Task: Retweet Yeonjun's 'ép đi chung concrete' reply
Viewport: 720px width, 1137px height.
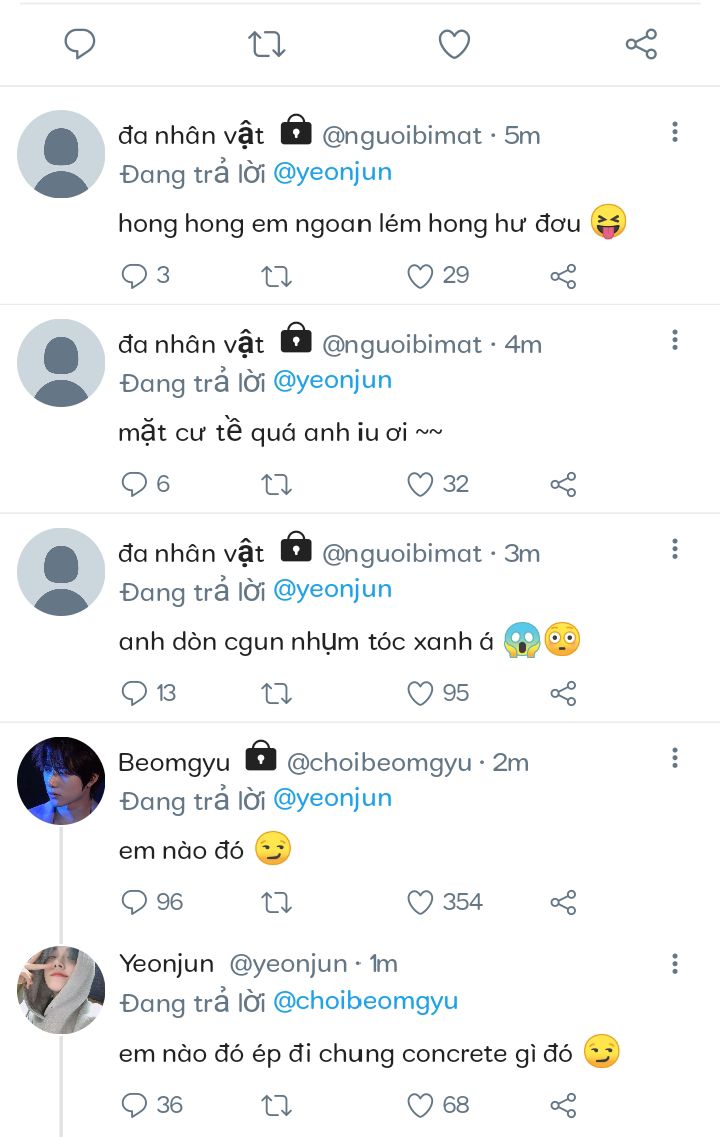Action: [276, 1105]
